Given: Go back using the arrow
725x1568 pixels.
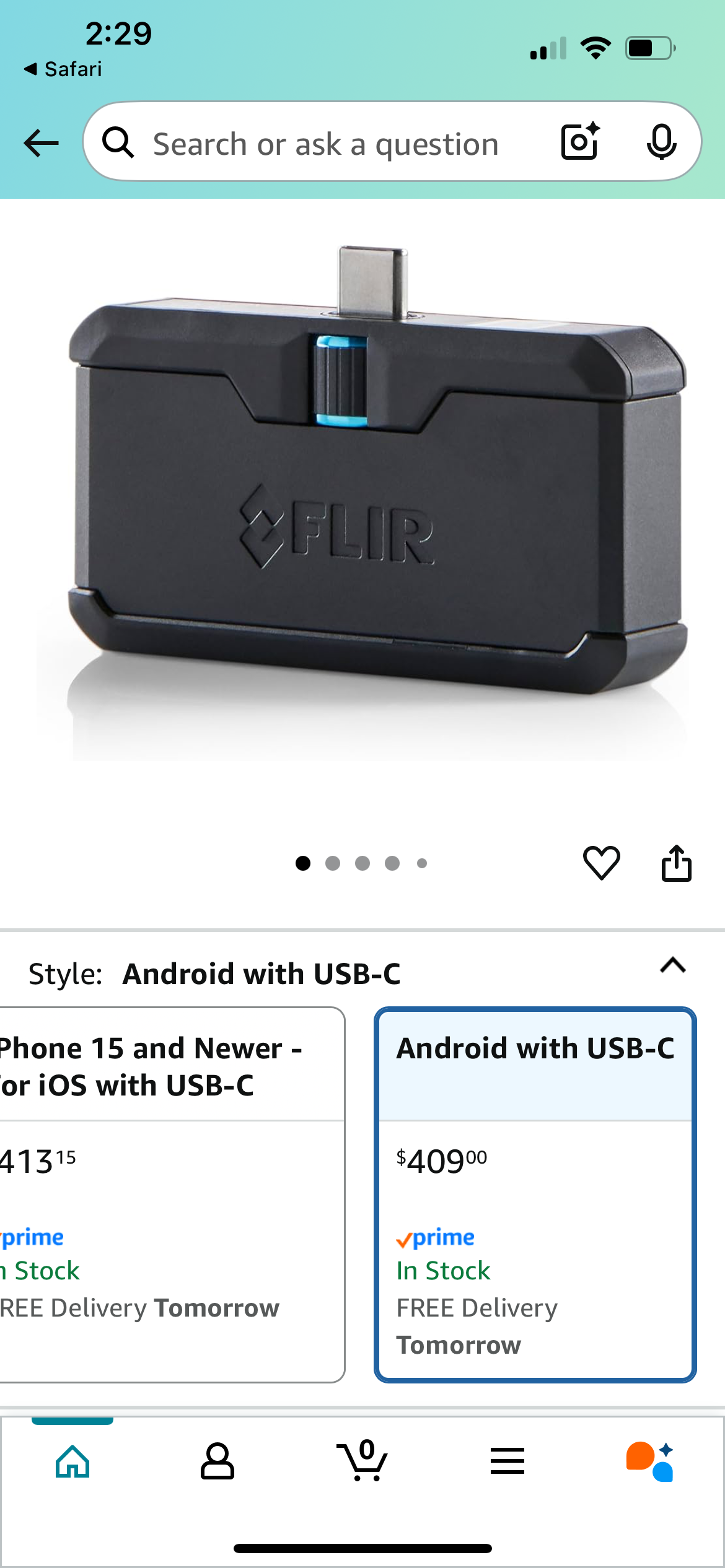Looking at the screenshot, I should pyautogui.click(x=41, y=143).
